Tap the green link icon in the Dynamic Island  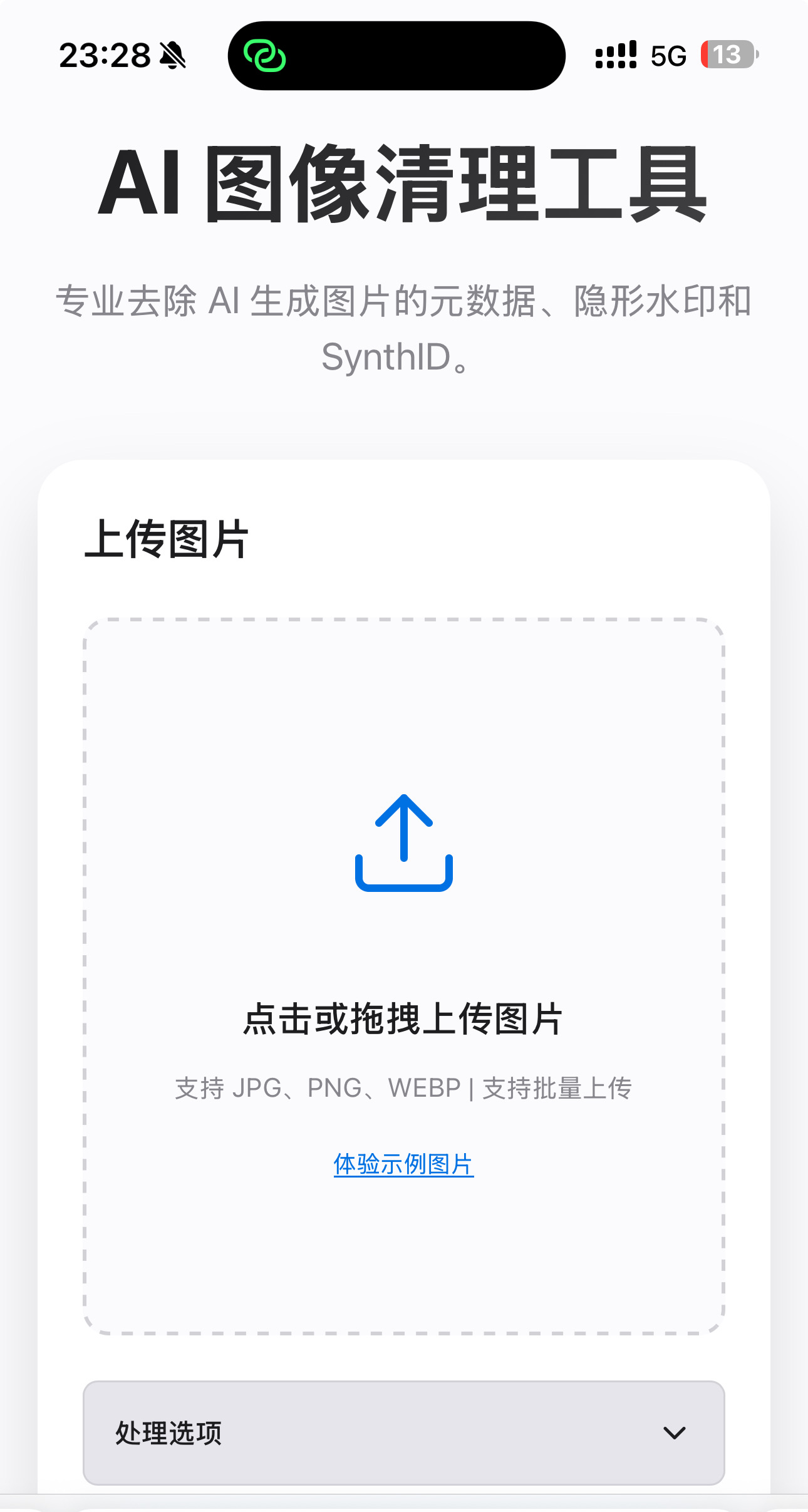pos(265,56)
